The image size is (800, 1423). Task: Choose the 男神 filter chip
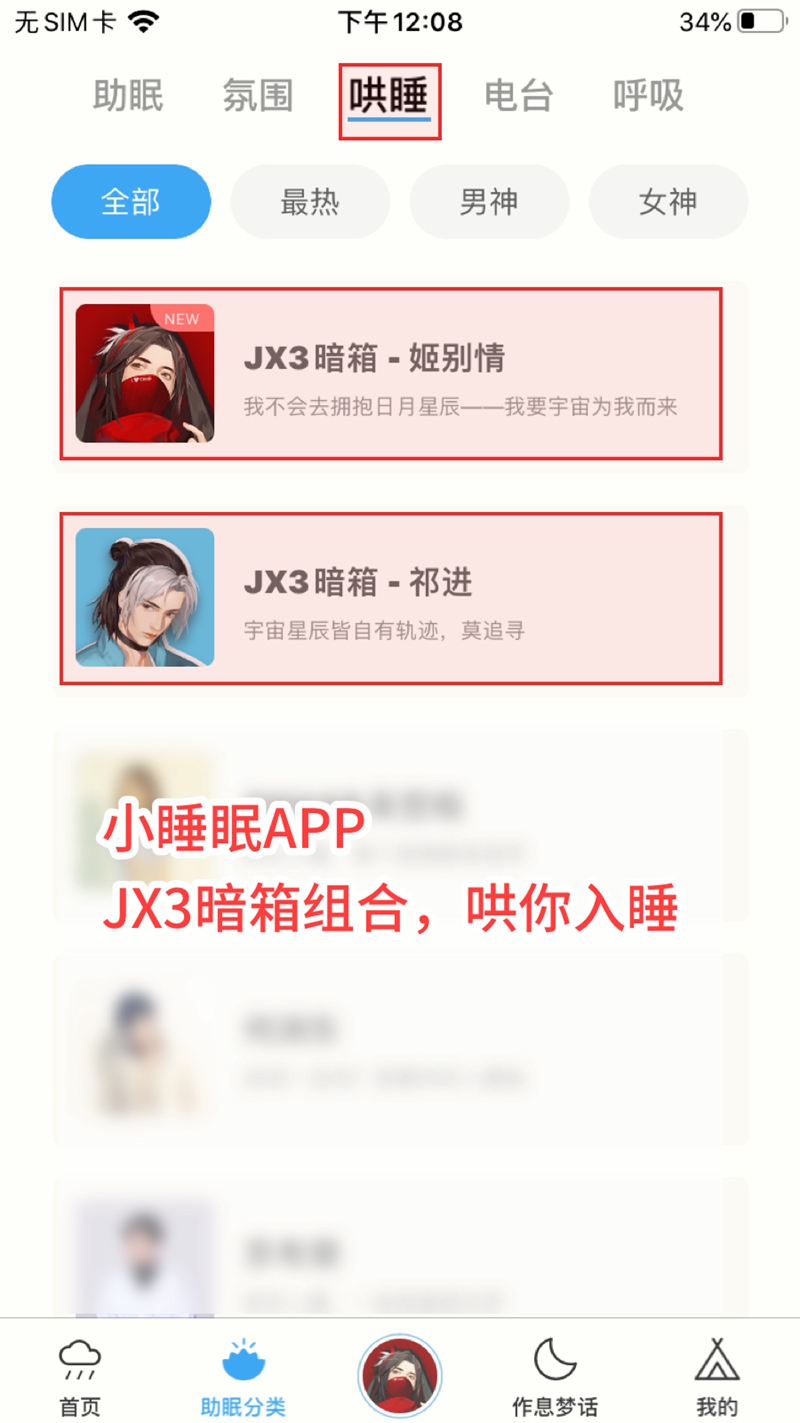tap(489, 202)
